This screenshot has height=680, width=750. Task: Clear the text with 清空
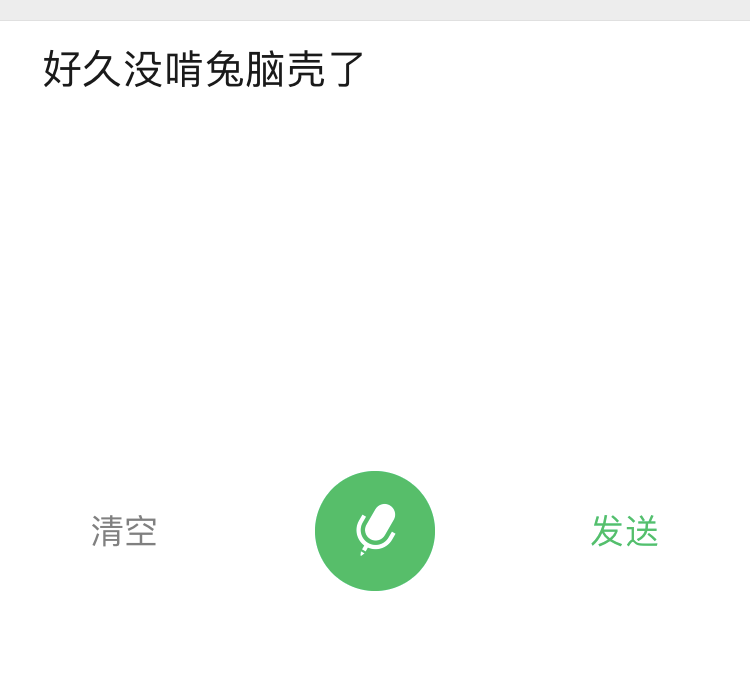coord(124,531)
